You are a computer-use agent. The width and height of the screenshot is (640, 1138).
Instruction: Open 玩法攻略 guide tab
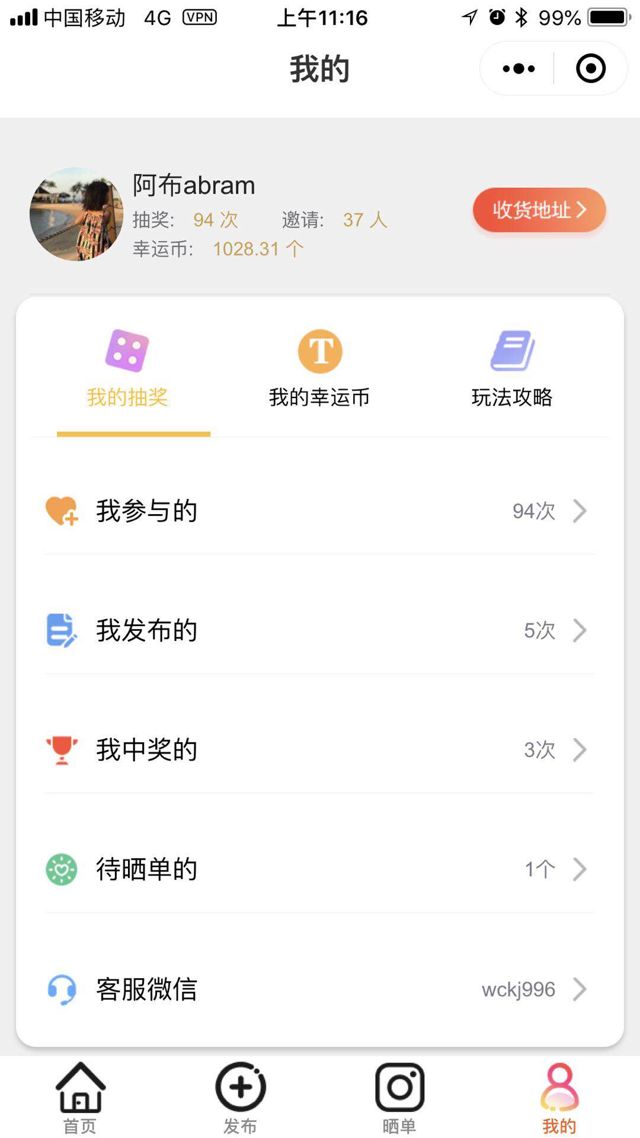[x=512, y=370]
